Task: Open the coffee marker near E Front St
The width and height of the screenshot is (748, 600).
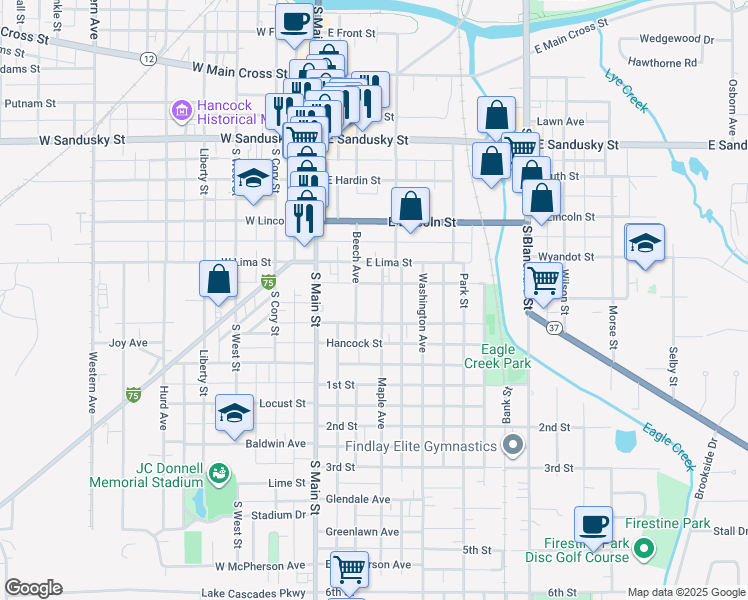Action: 294,23
